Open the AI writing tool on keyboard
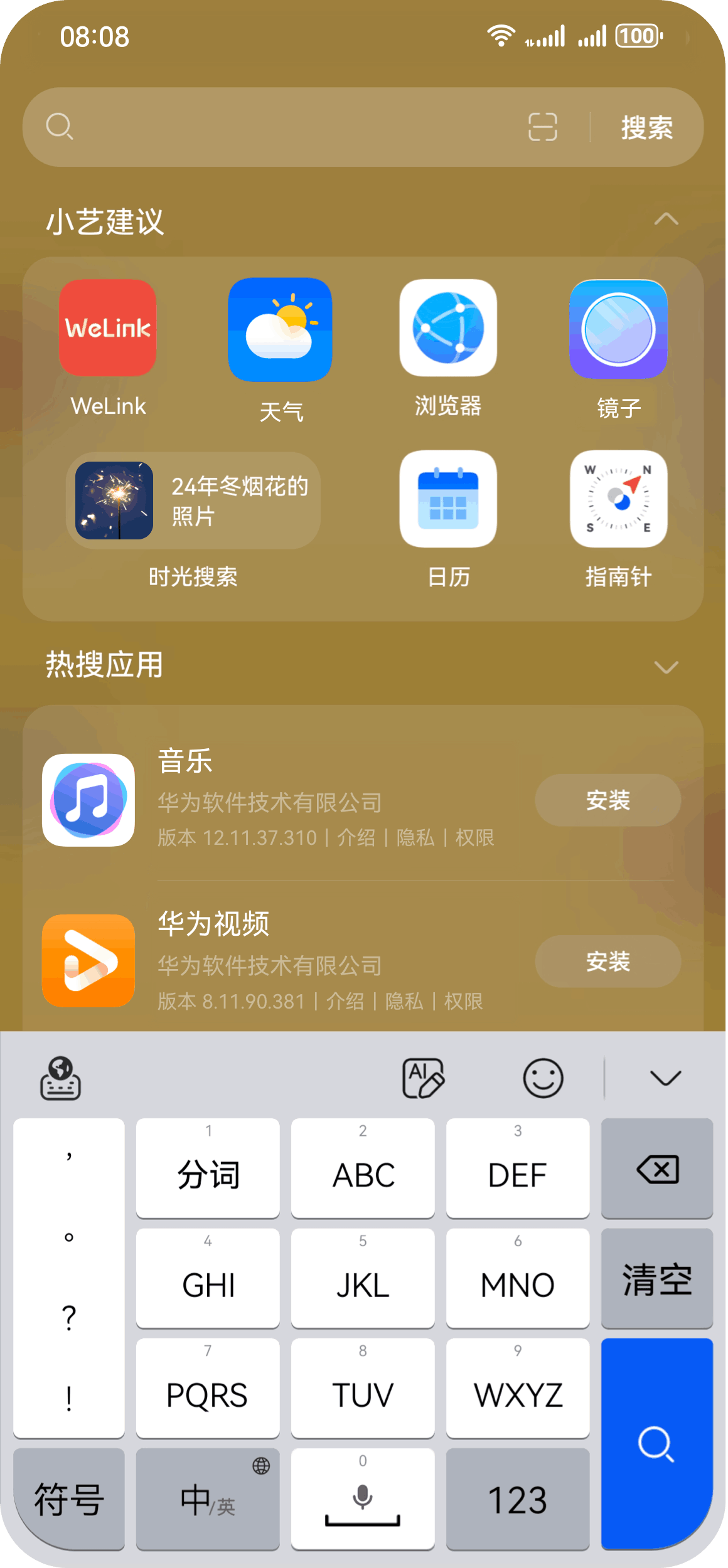This screenshot has width=728, height=1568. coord(423,1079)
